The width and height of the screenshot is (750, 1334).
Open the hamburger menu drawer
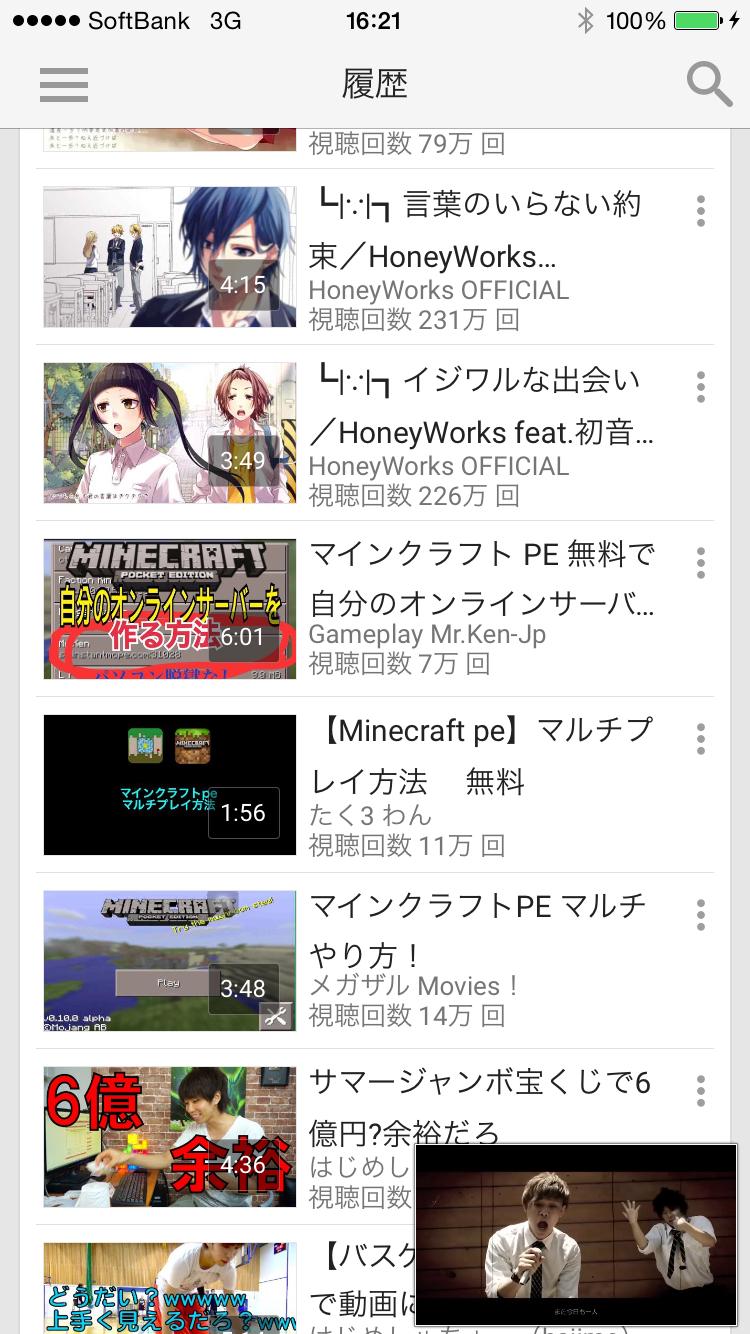(x=64, y=85)
